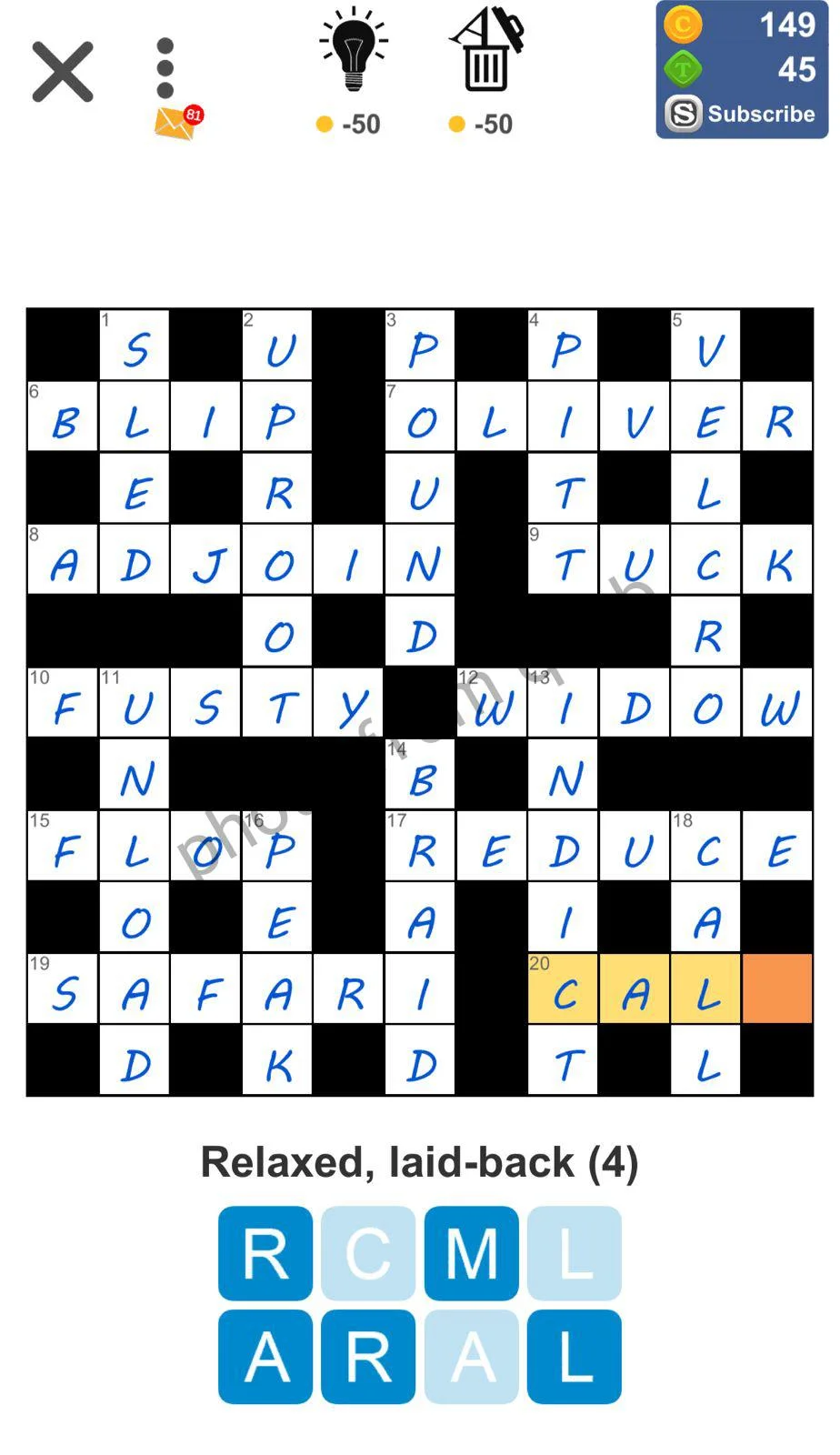Pick the dark blue letter L tile
The image size is (840, 1455).
(x=575, y=1357)
